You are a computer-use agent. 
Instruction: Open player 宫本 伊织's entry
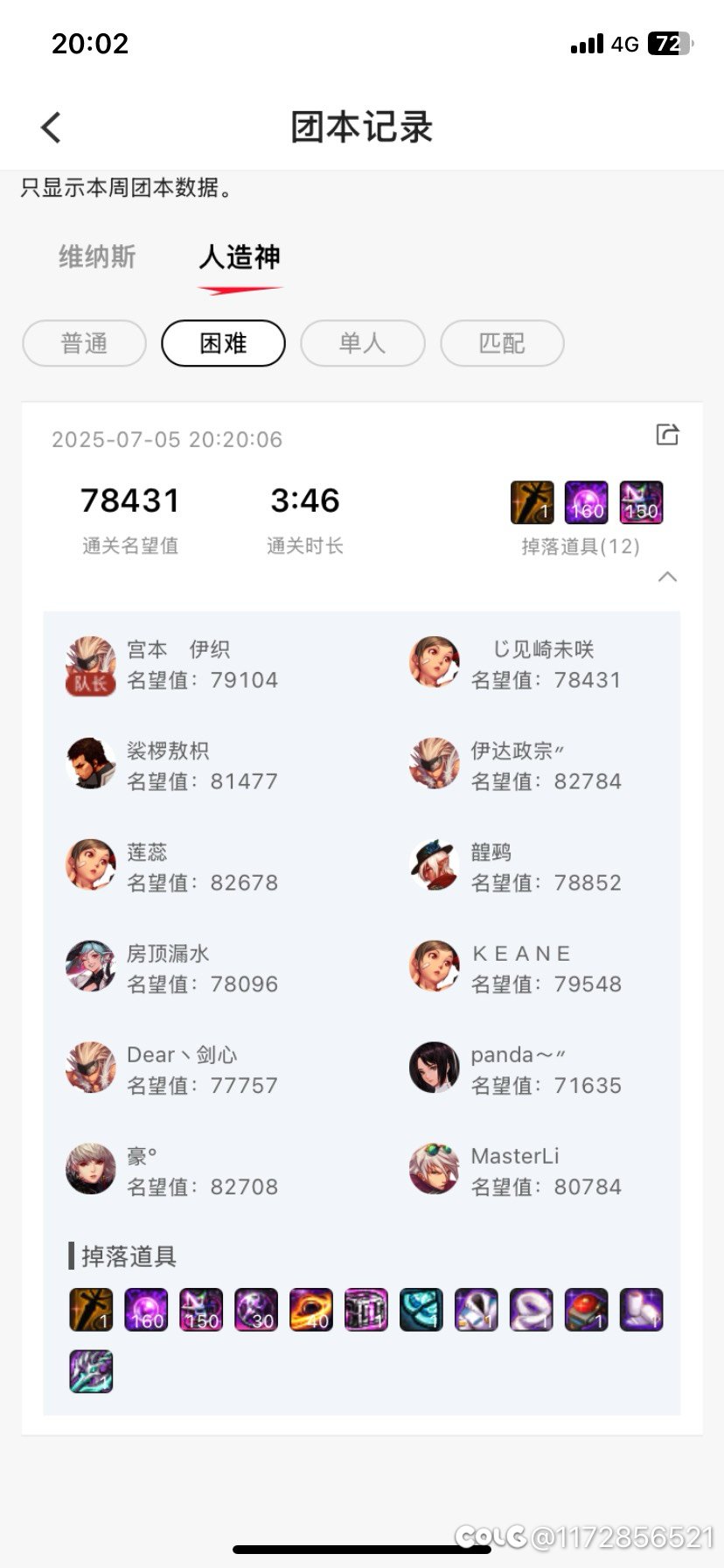pos(172,665)
